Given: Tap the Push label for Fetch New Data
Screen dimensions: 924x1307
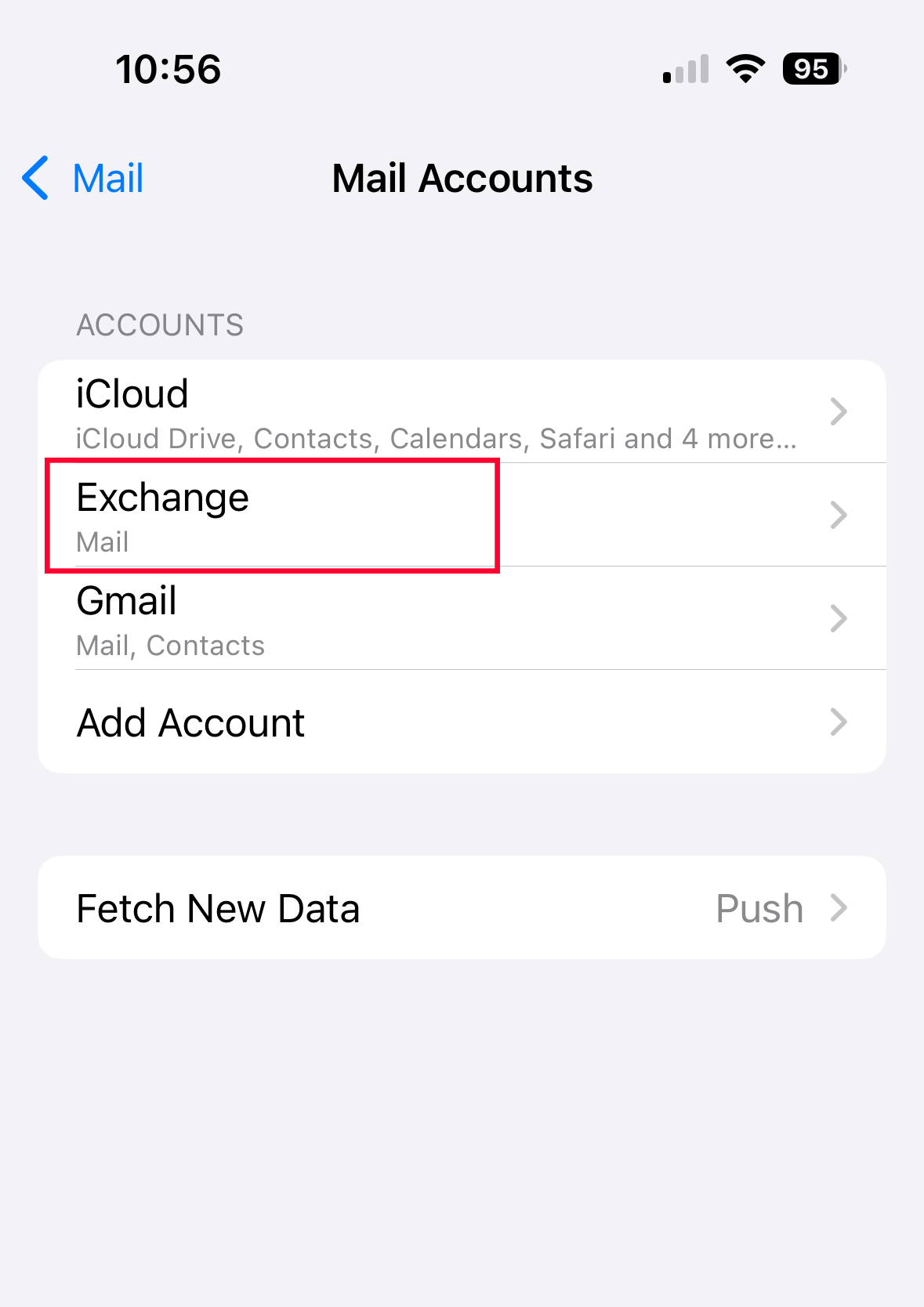Looking at the screenshot, I should (x=758, y=907).
